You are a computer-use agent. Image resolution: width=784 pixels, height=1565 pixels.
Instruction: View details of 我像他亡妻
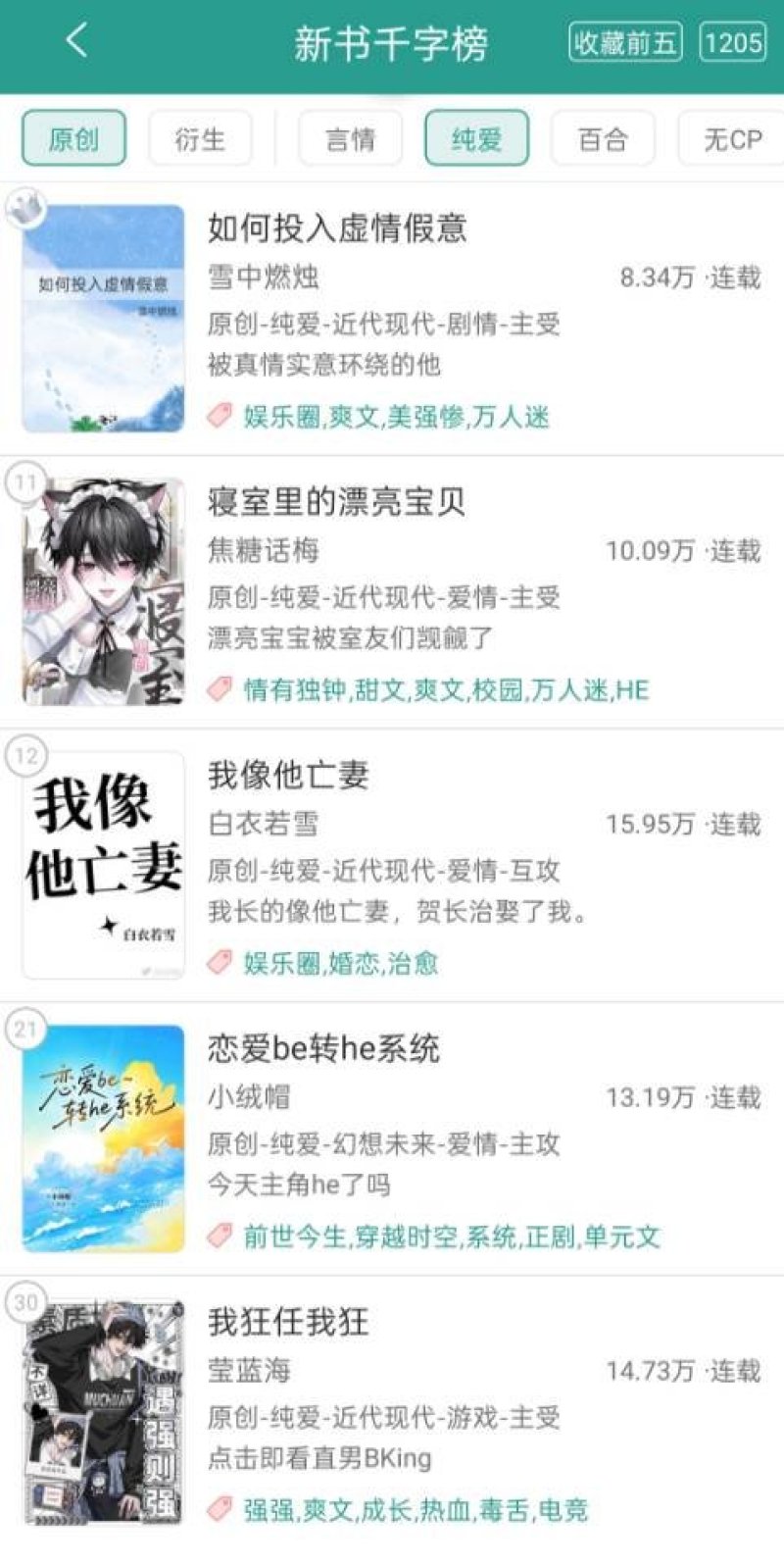coord(288,776)
